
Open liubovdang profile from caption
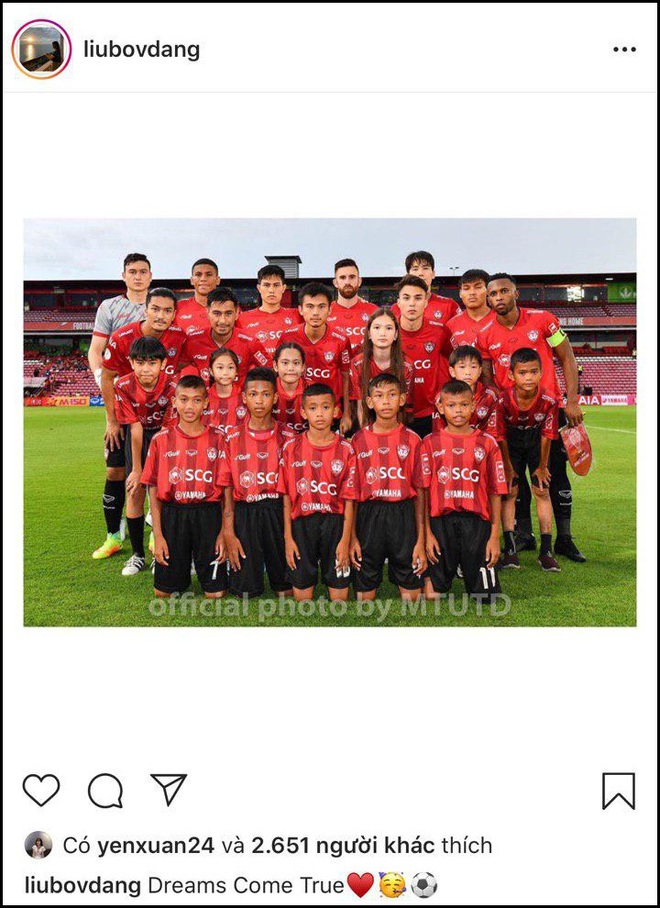click(83, 885)
